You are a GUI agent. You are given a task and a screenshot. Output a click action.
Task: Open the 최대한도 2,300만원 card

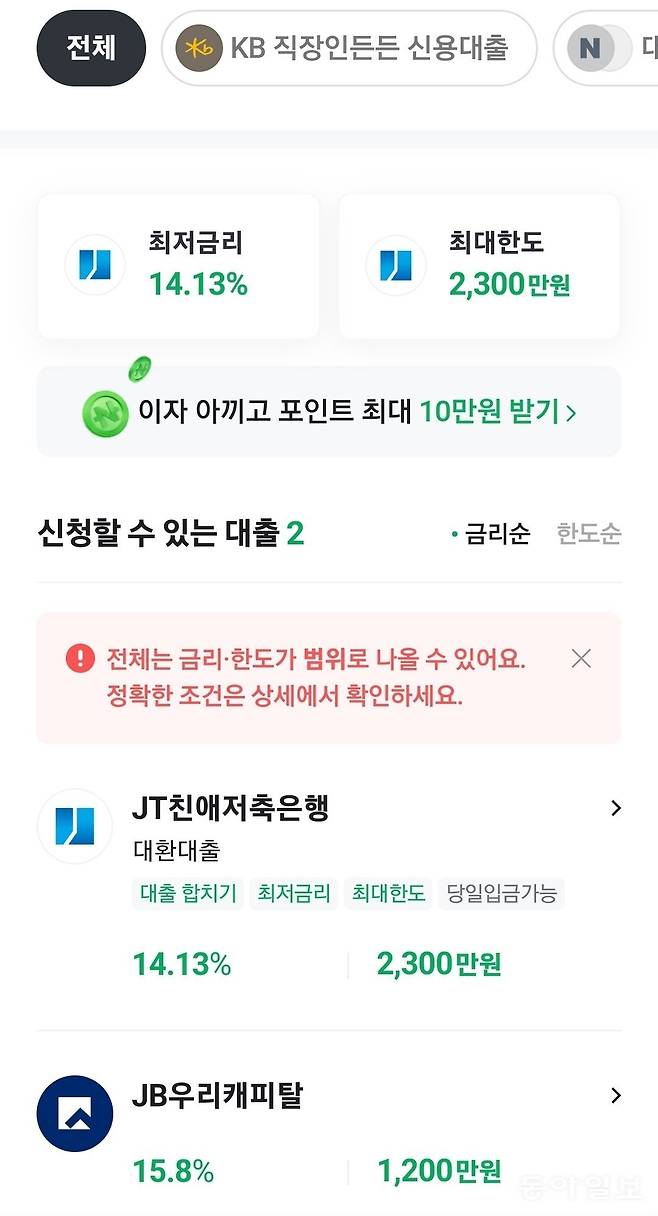479,266
